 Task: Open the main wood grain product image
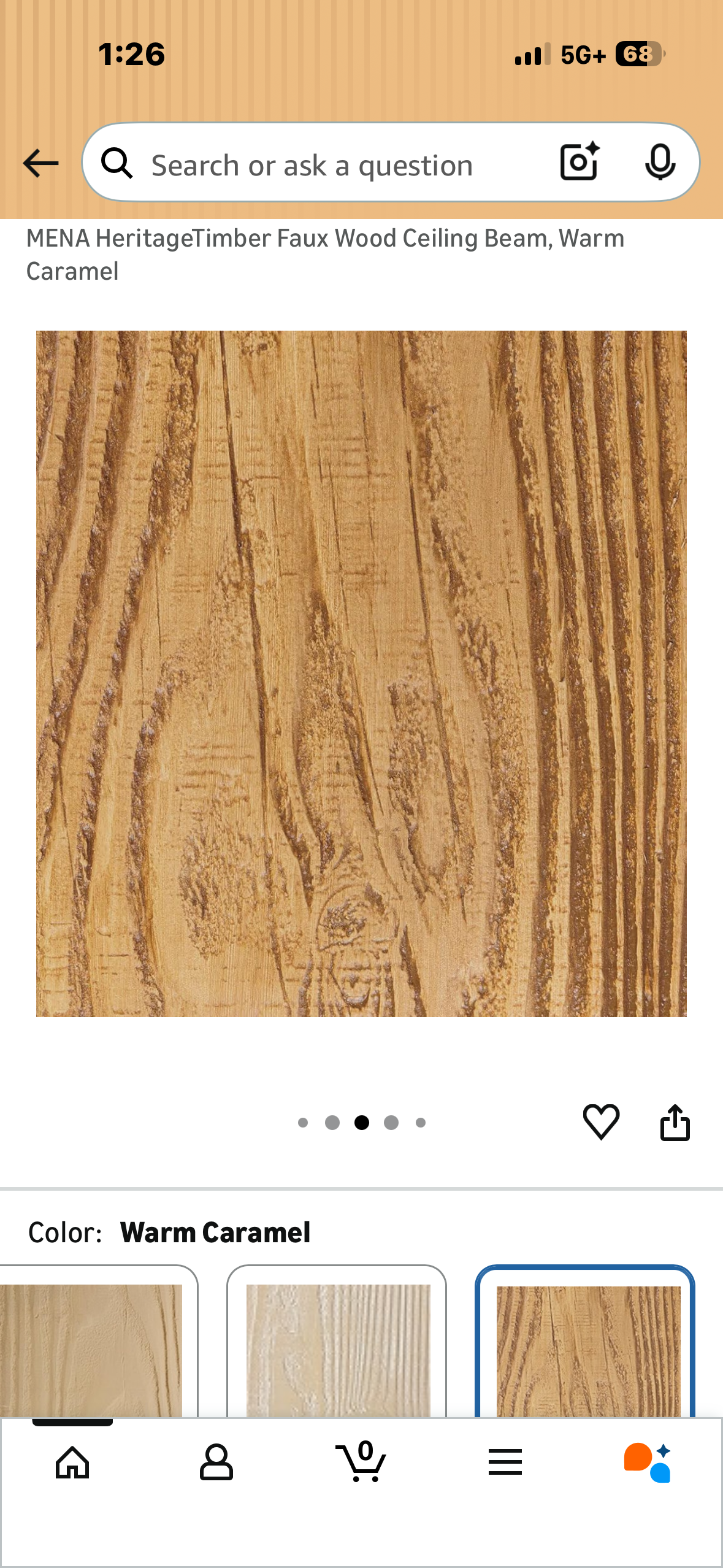click(x=361, y=674)
